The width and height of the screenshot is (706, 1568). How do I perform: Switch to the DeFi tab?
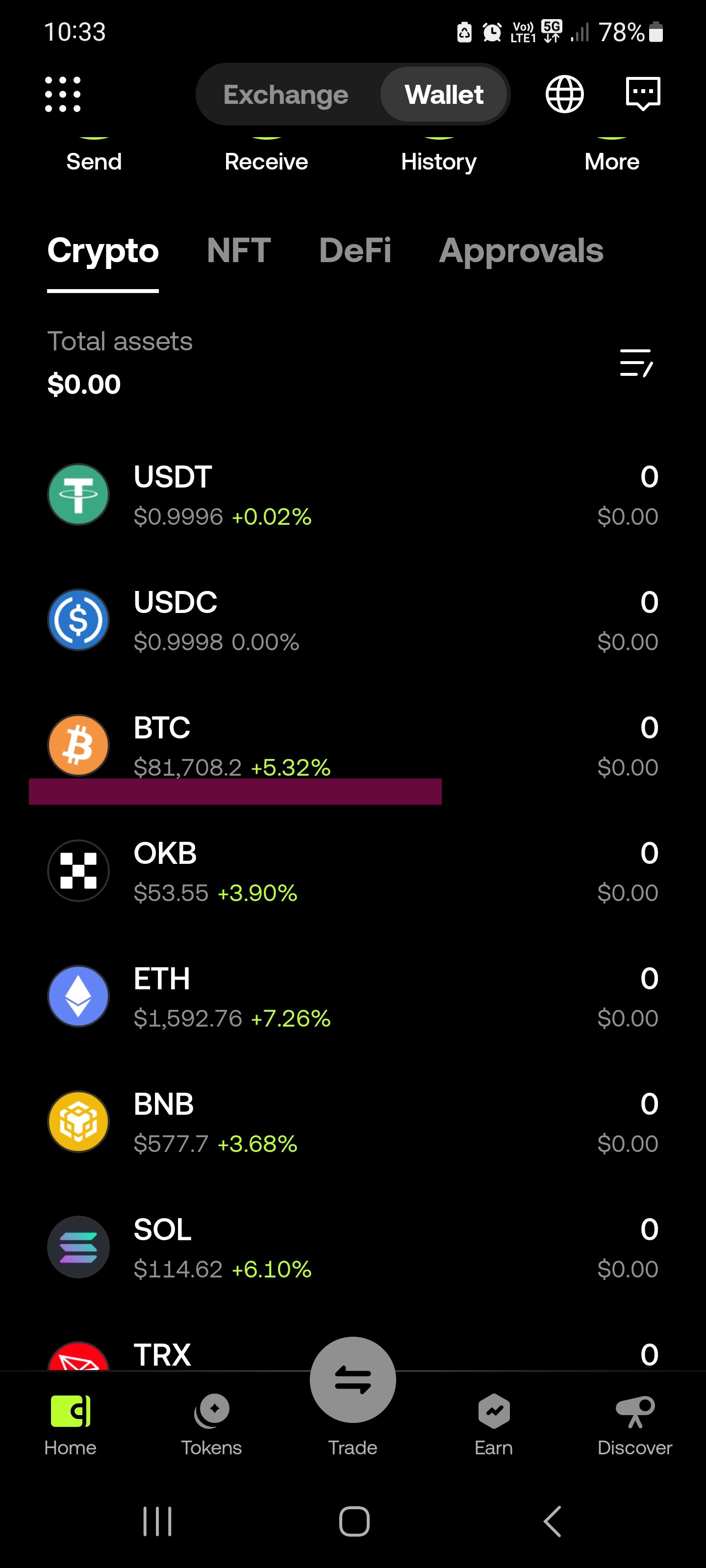[x=355, y=251]
